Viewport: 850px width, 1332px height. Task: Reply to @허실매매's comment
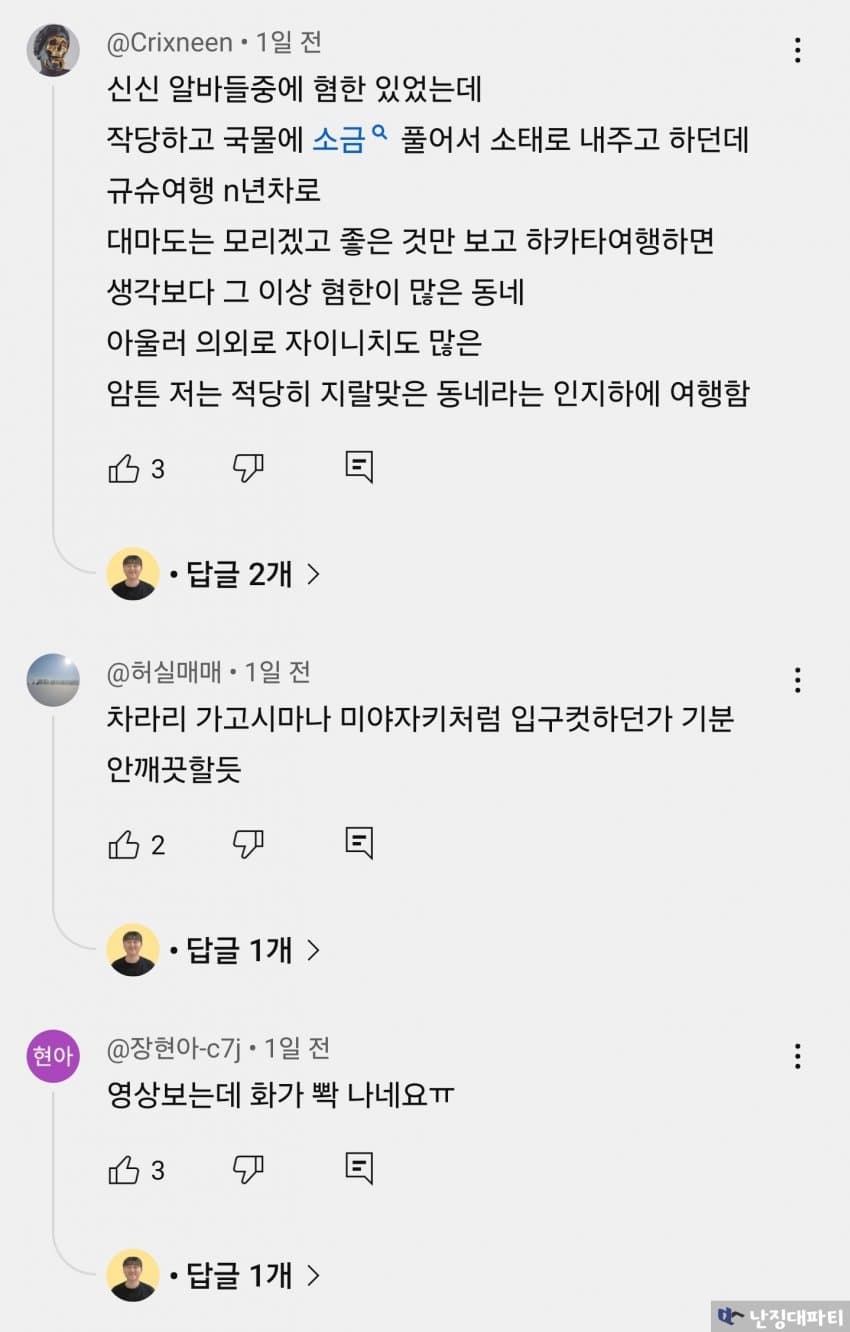[359, 844]
